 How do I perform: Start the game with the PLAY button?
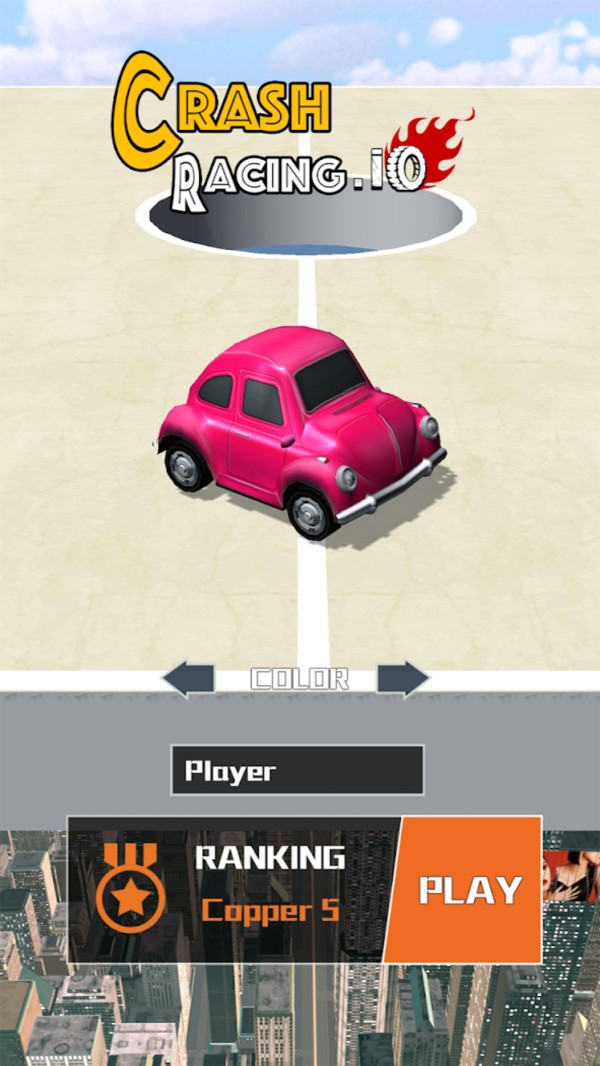pos(470,889)
